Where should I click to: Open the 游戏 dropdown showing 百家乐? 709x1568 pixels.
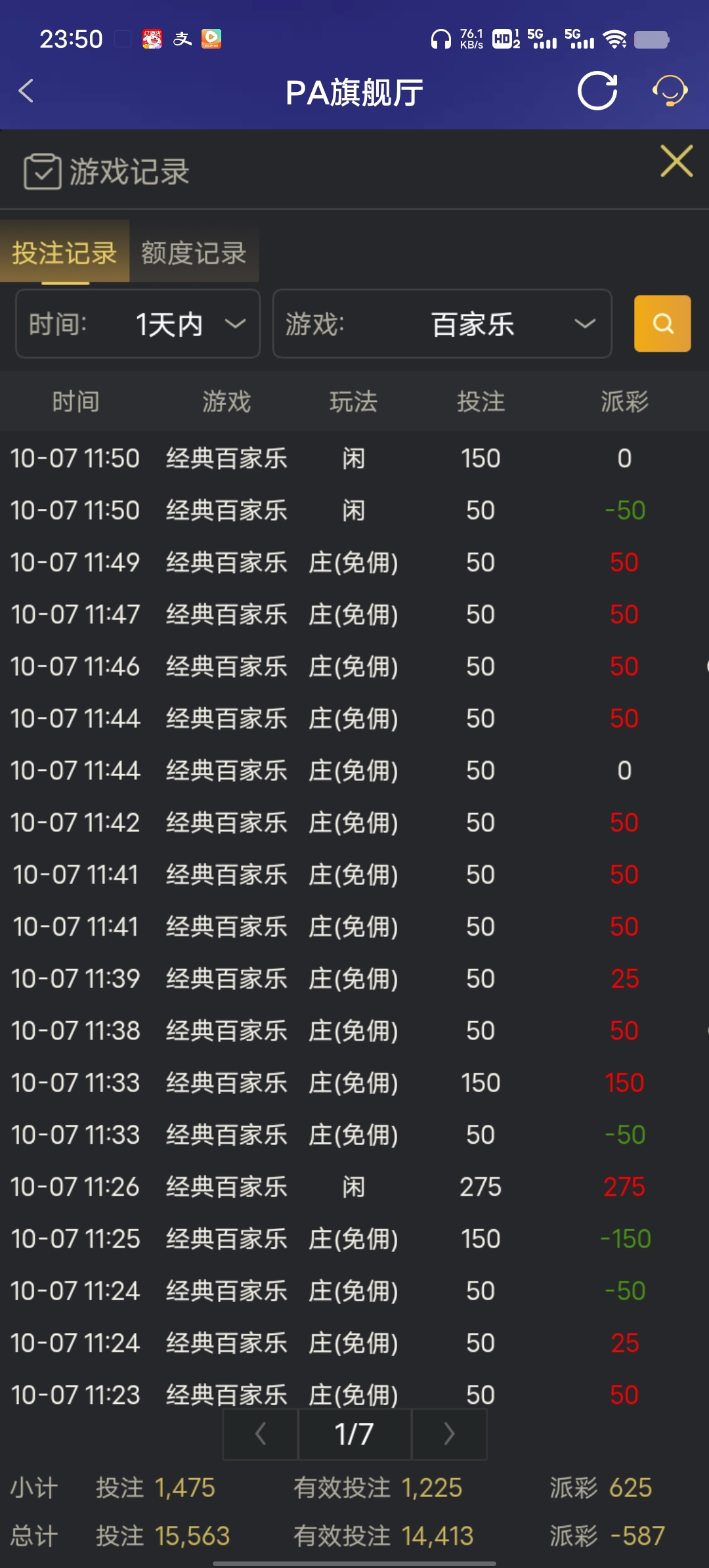442,324
